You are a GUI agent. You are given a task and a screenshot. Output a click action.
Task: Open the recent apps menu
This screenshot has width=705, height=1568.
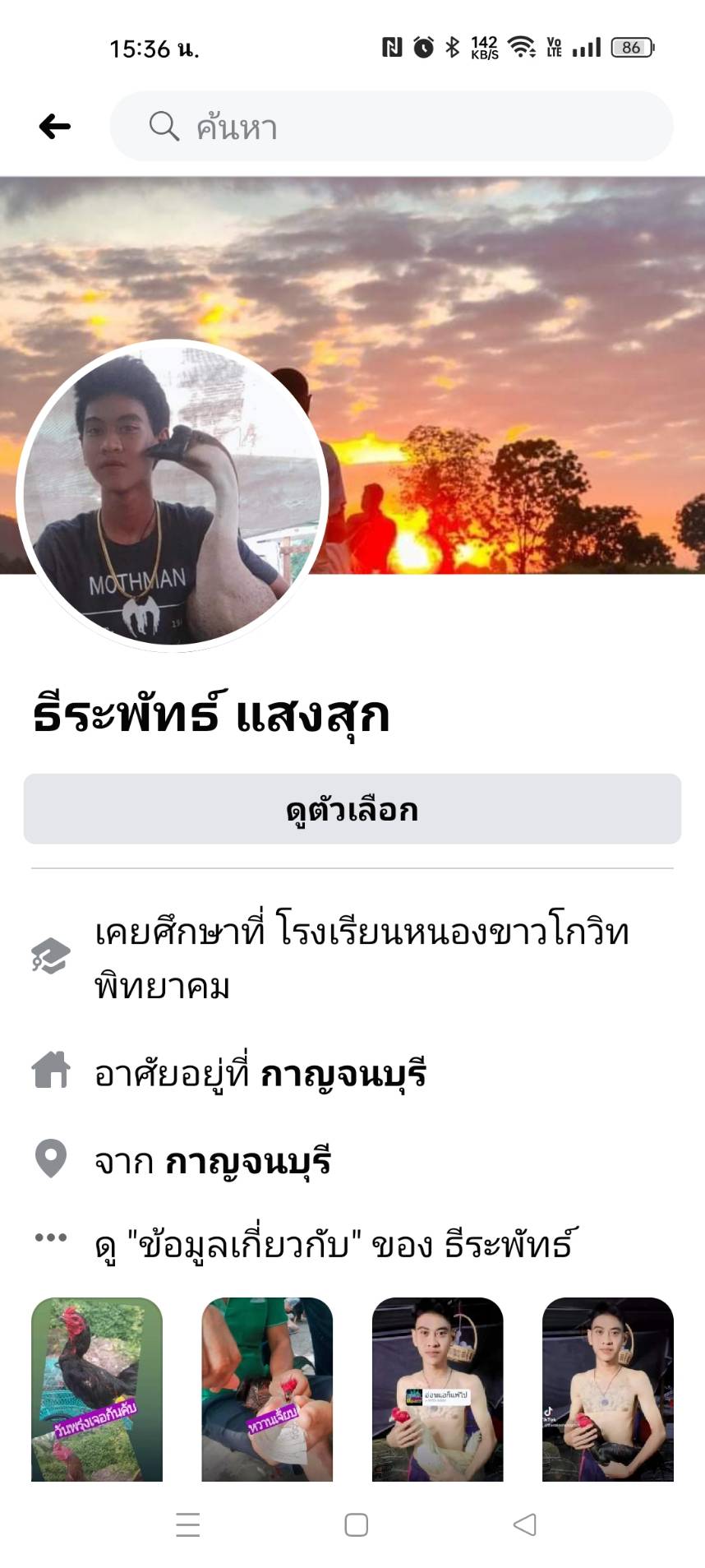(x=188, y=1524)
